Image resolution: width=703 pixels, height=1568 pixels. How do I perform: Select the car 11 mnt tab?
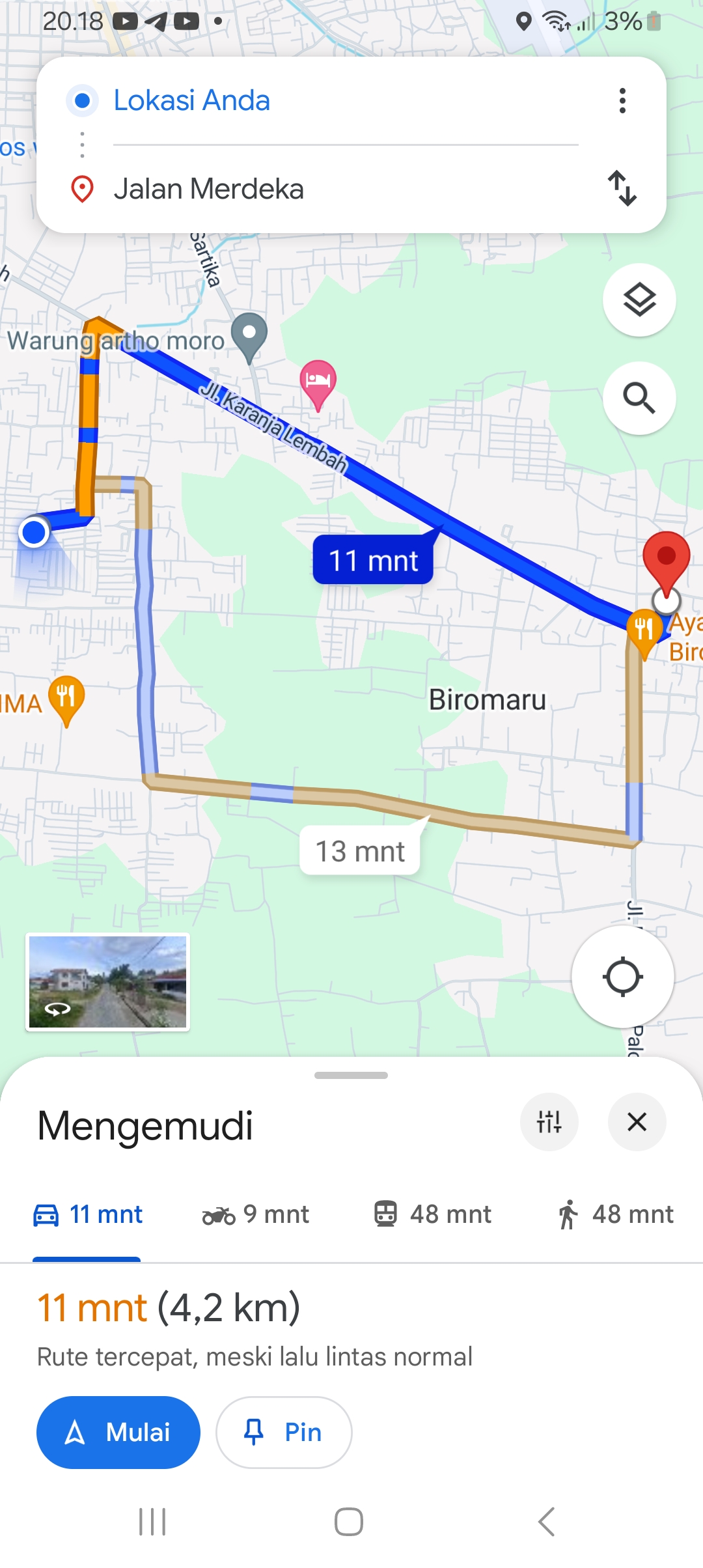click(x=87, y=1215)
